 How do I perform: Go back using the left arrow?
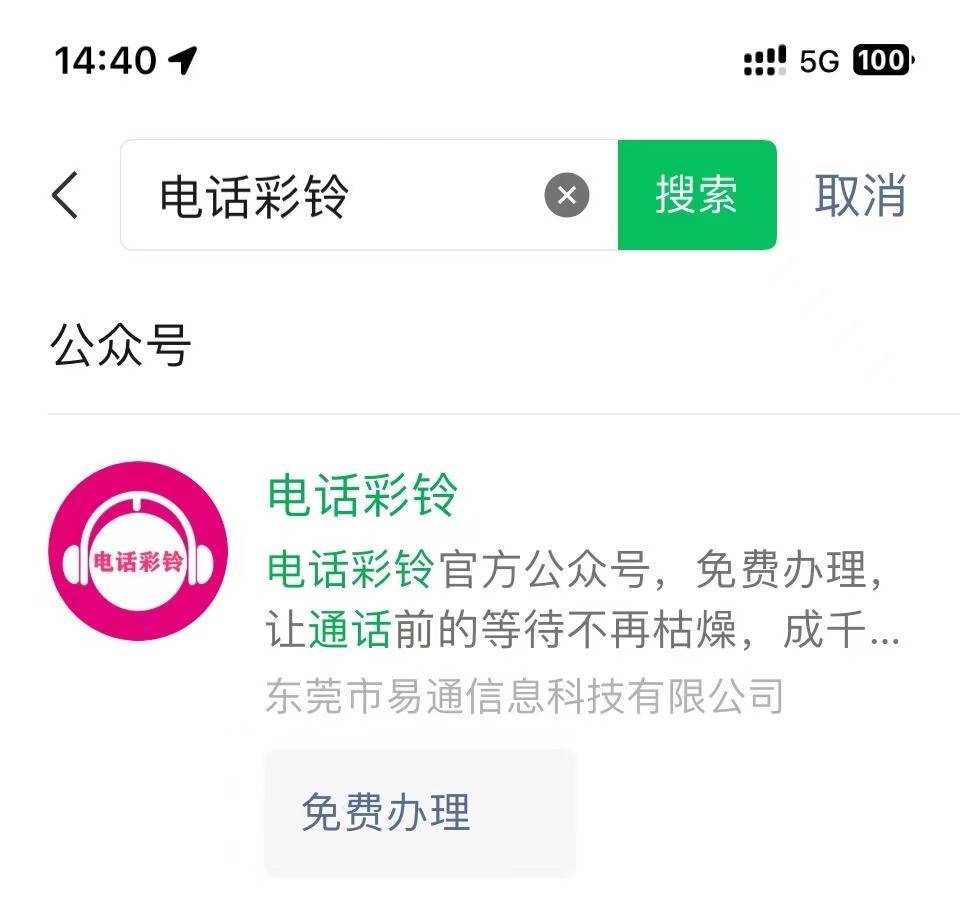(x=65, y=195)
